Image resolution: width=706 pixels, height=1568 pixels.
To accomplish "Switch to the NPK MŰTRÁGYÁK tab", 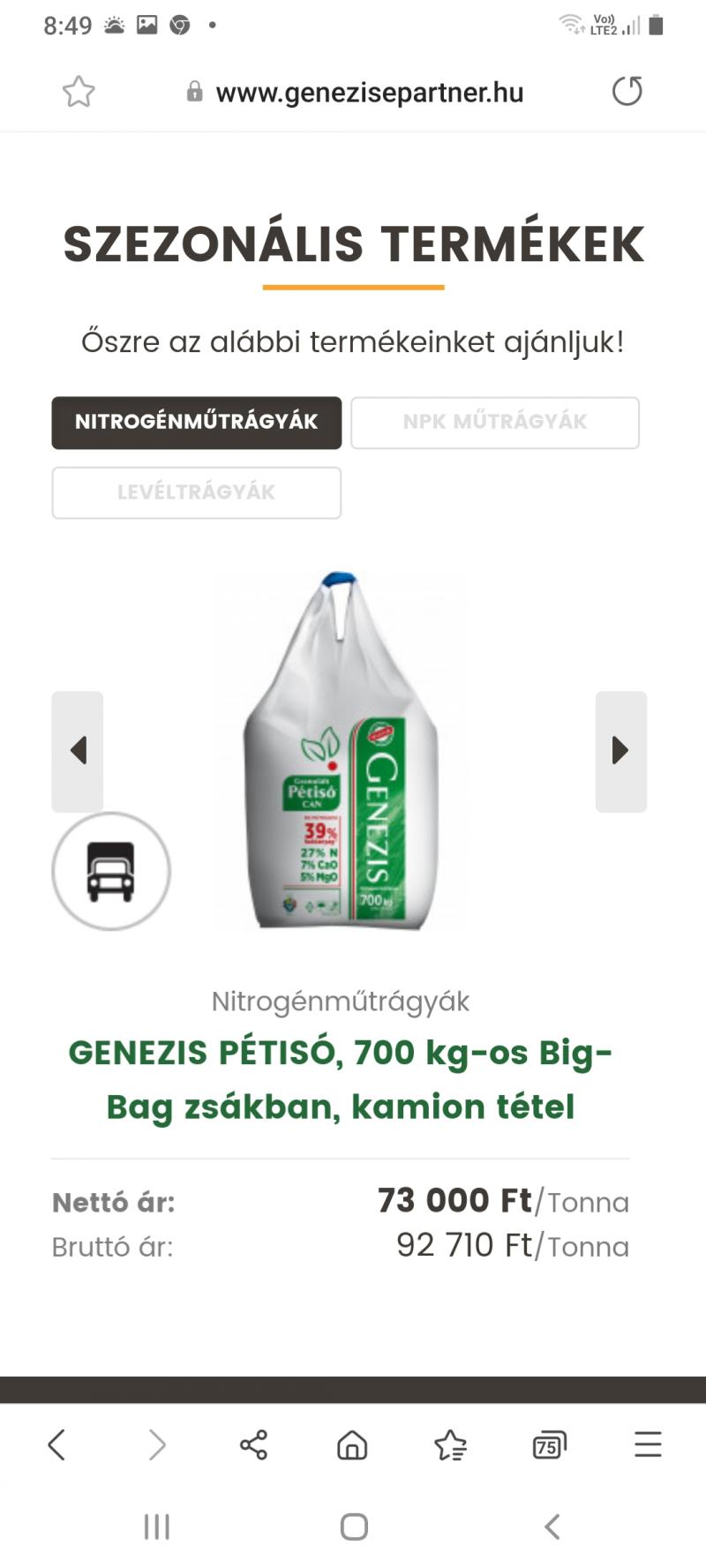I will click(495, 423).
